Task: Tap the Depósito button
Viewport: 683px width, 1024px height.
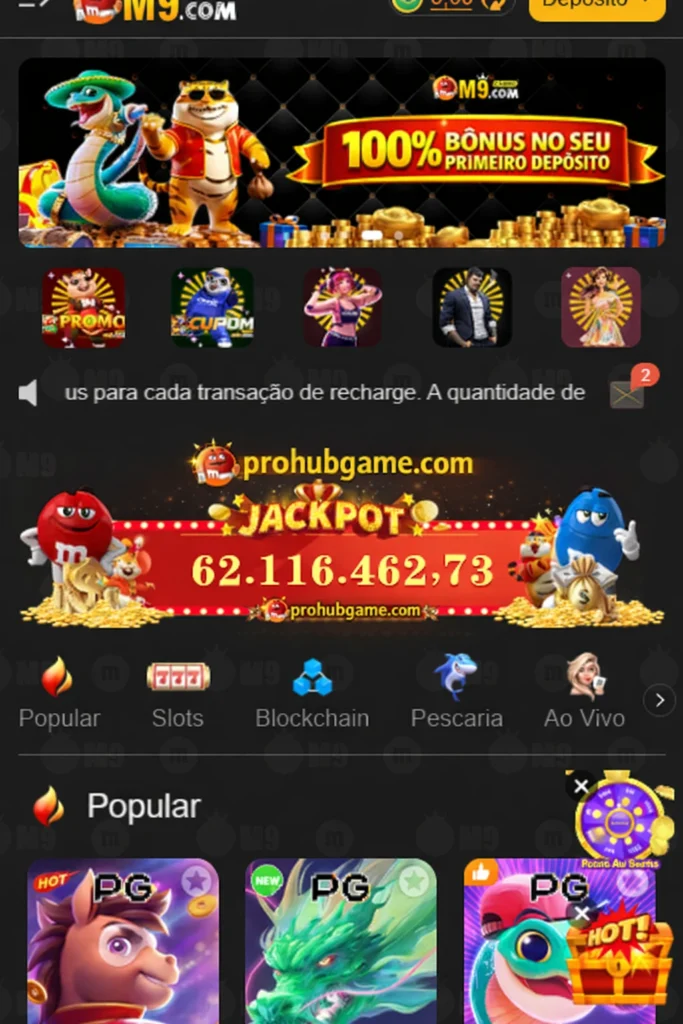Action: [x=596, y=6]
